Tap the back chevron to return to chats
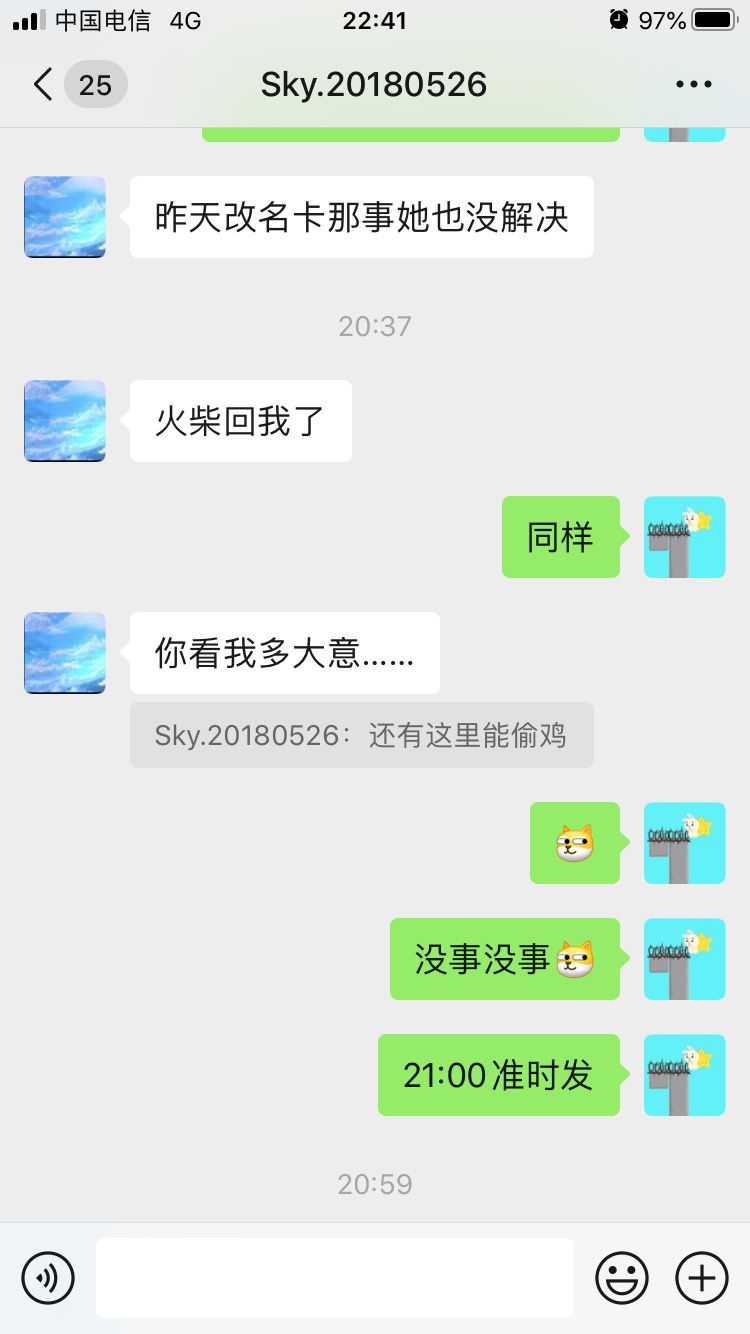 (40, 84)
